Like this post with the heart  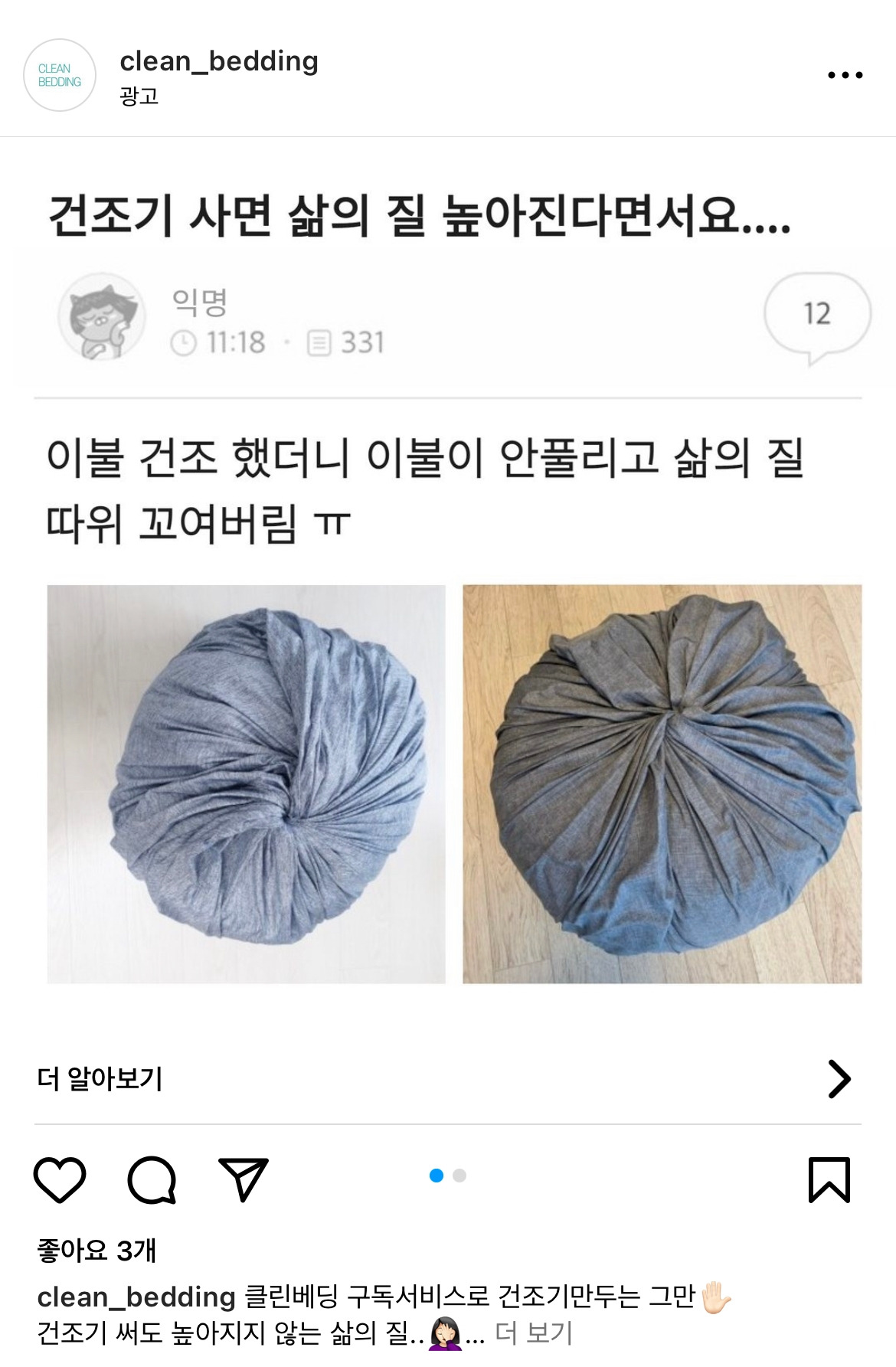(60, 1179)
